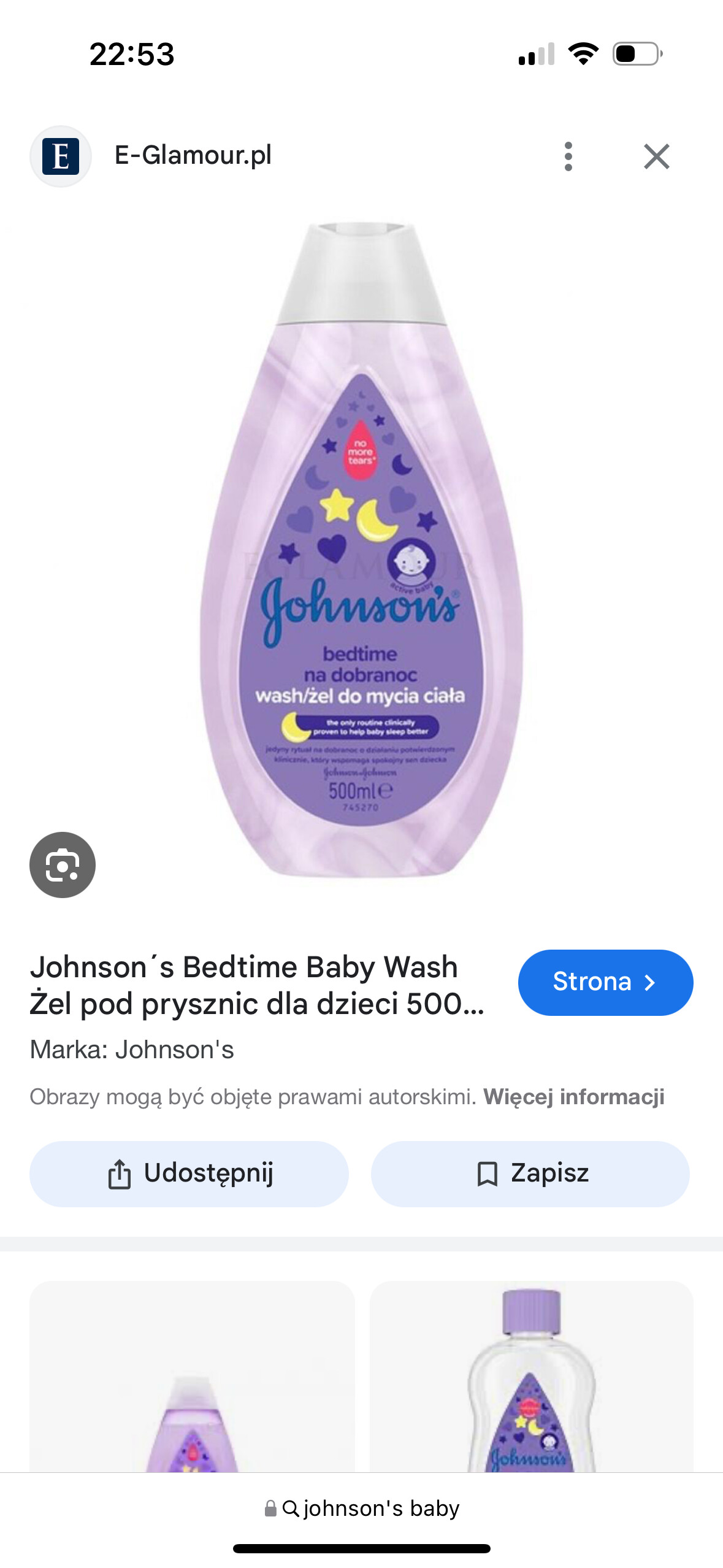
Task: Open the Więcej informacji link
Action: [574, 1096]
